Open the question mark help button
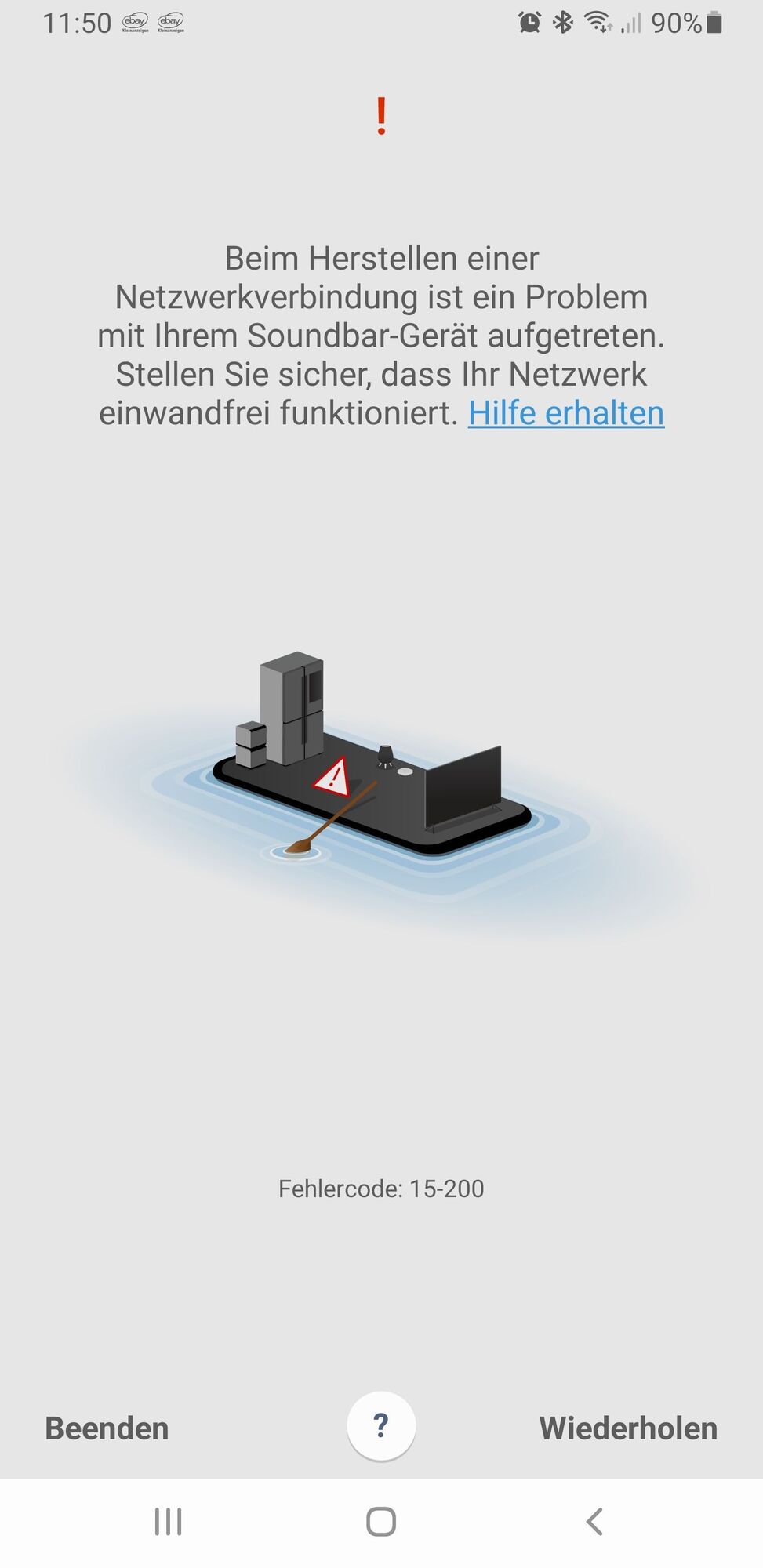 click(381, 1425)
